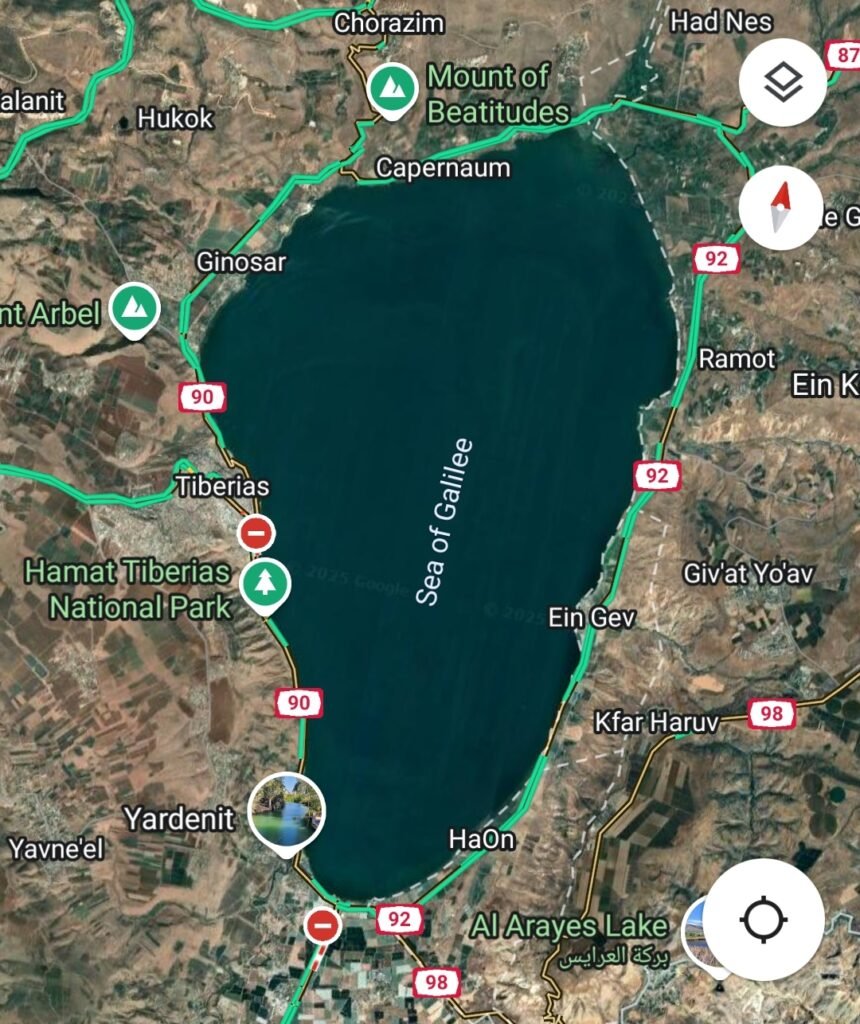Open the map layers selector
The height and width of the screenshot is (1024, 860).
click(782, 83)
